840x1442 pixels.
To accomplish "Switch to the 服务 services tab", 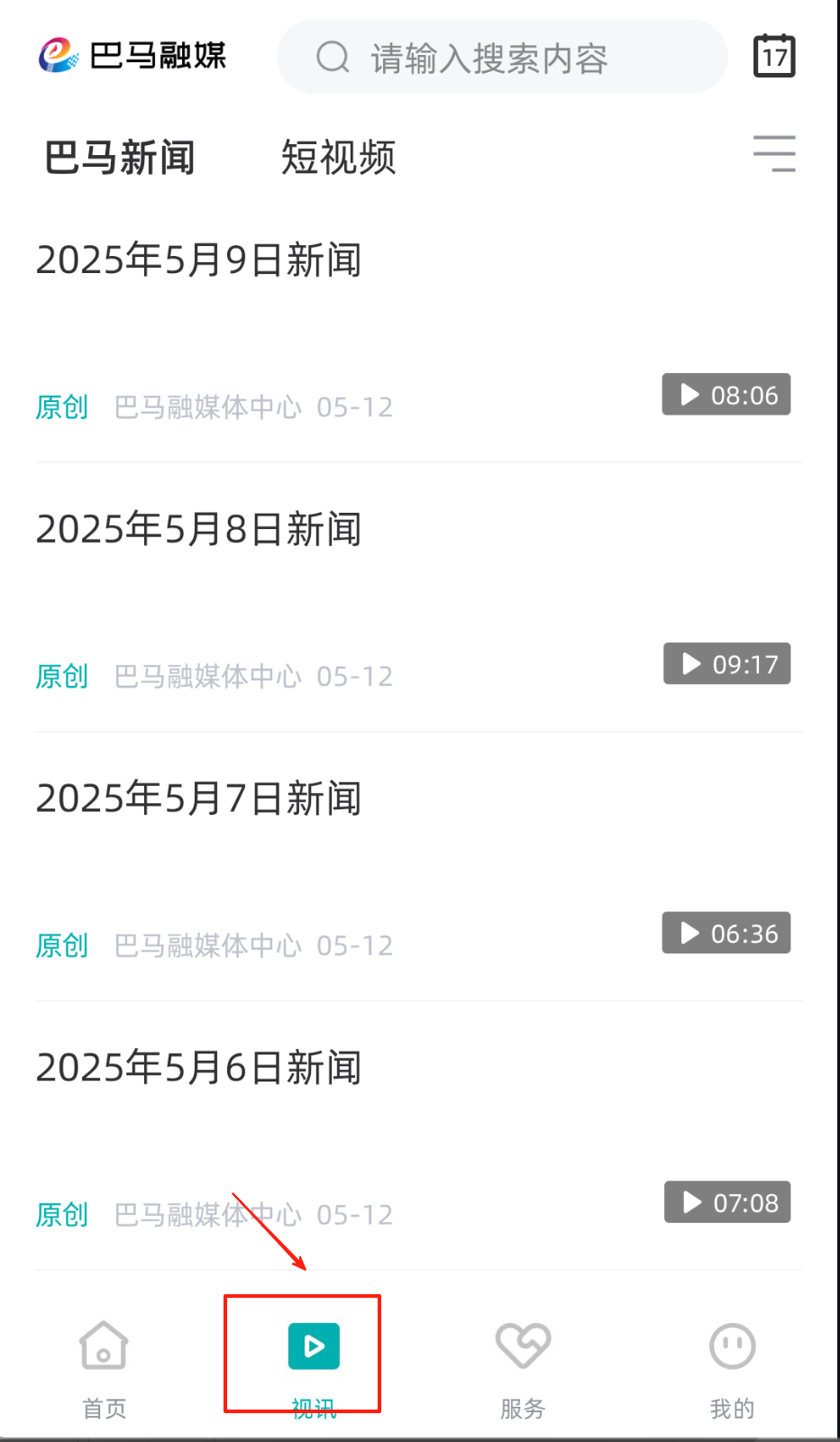I will click(x=523, y=1365).
